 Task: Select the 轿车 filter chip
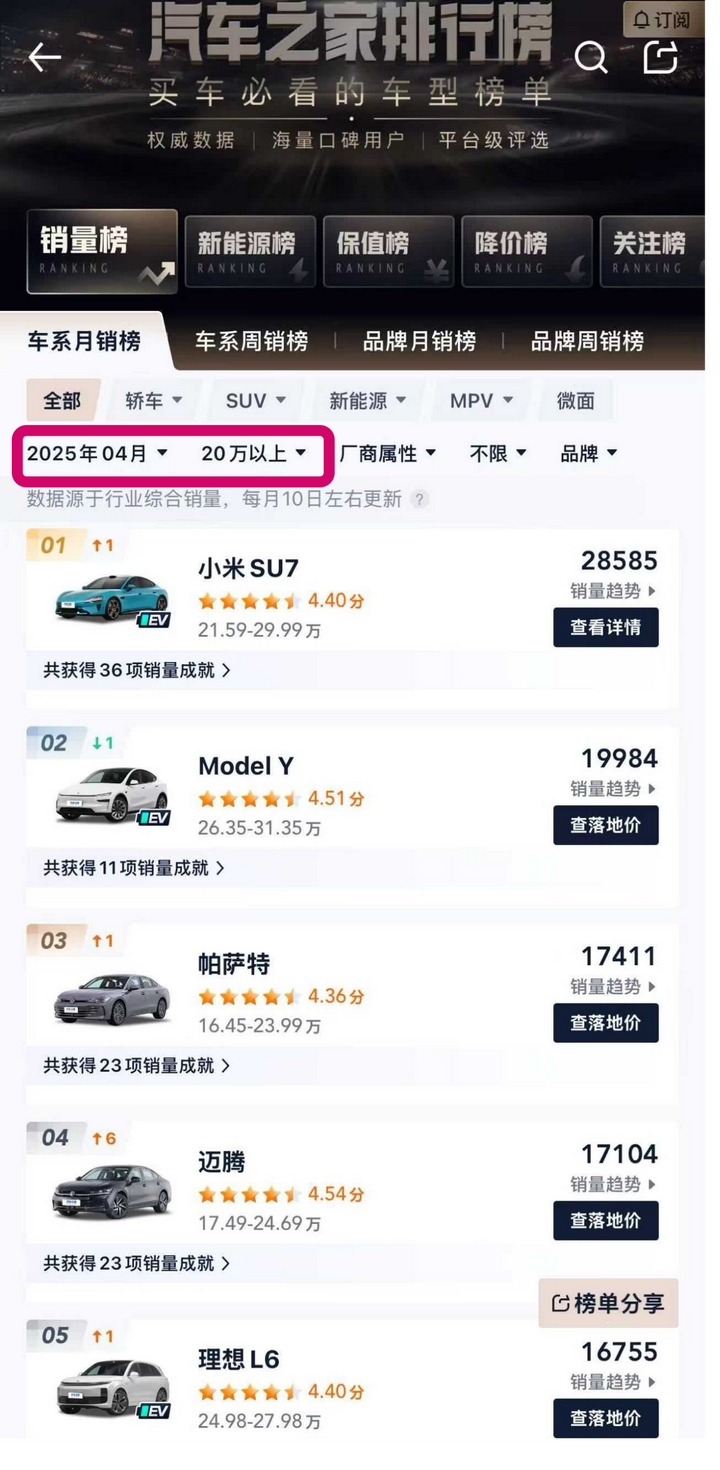(x=153, y=401)
